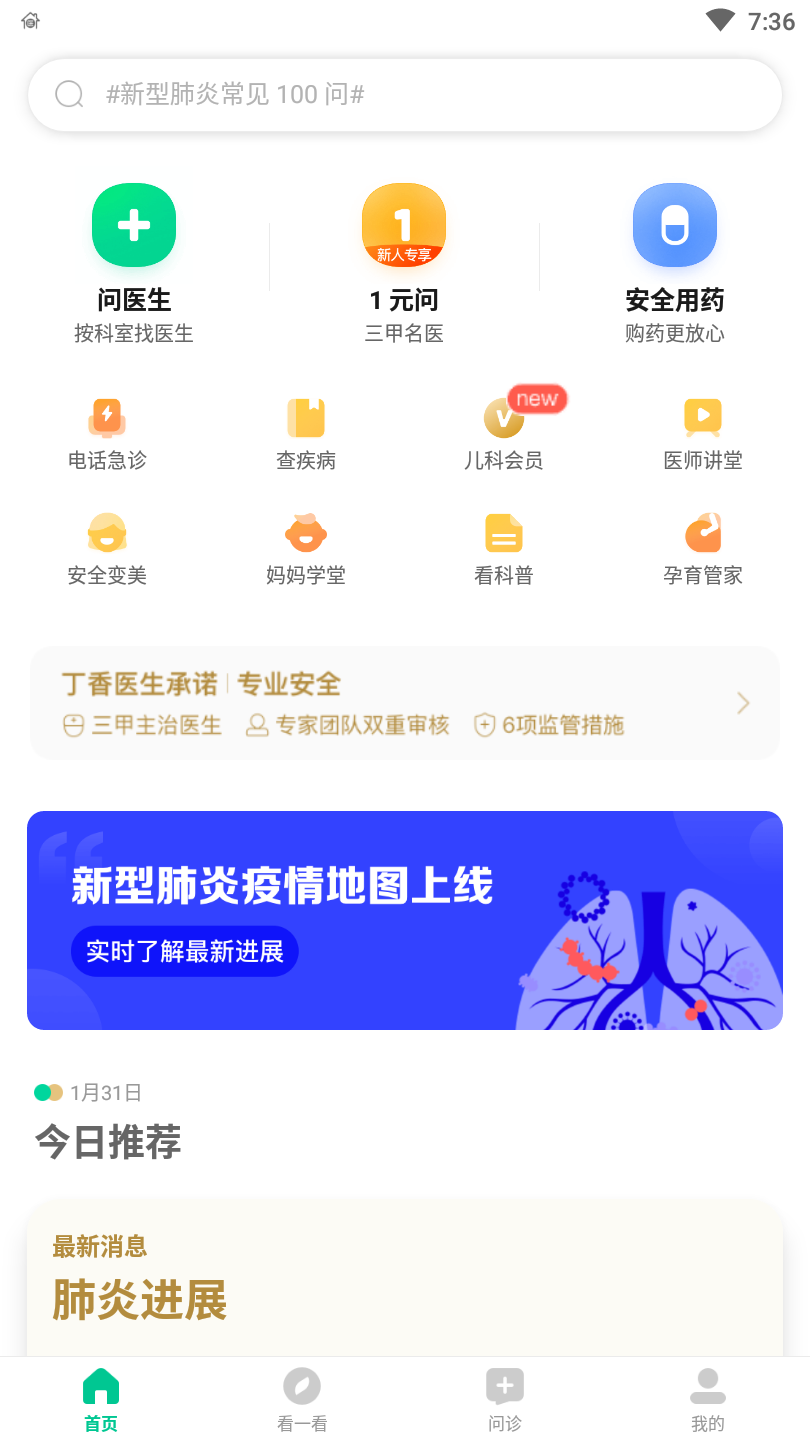Open 孕育管家 section
The width and height of the screenshot is (810, 1440).
(x=703, y=549)
